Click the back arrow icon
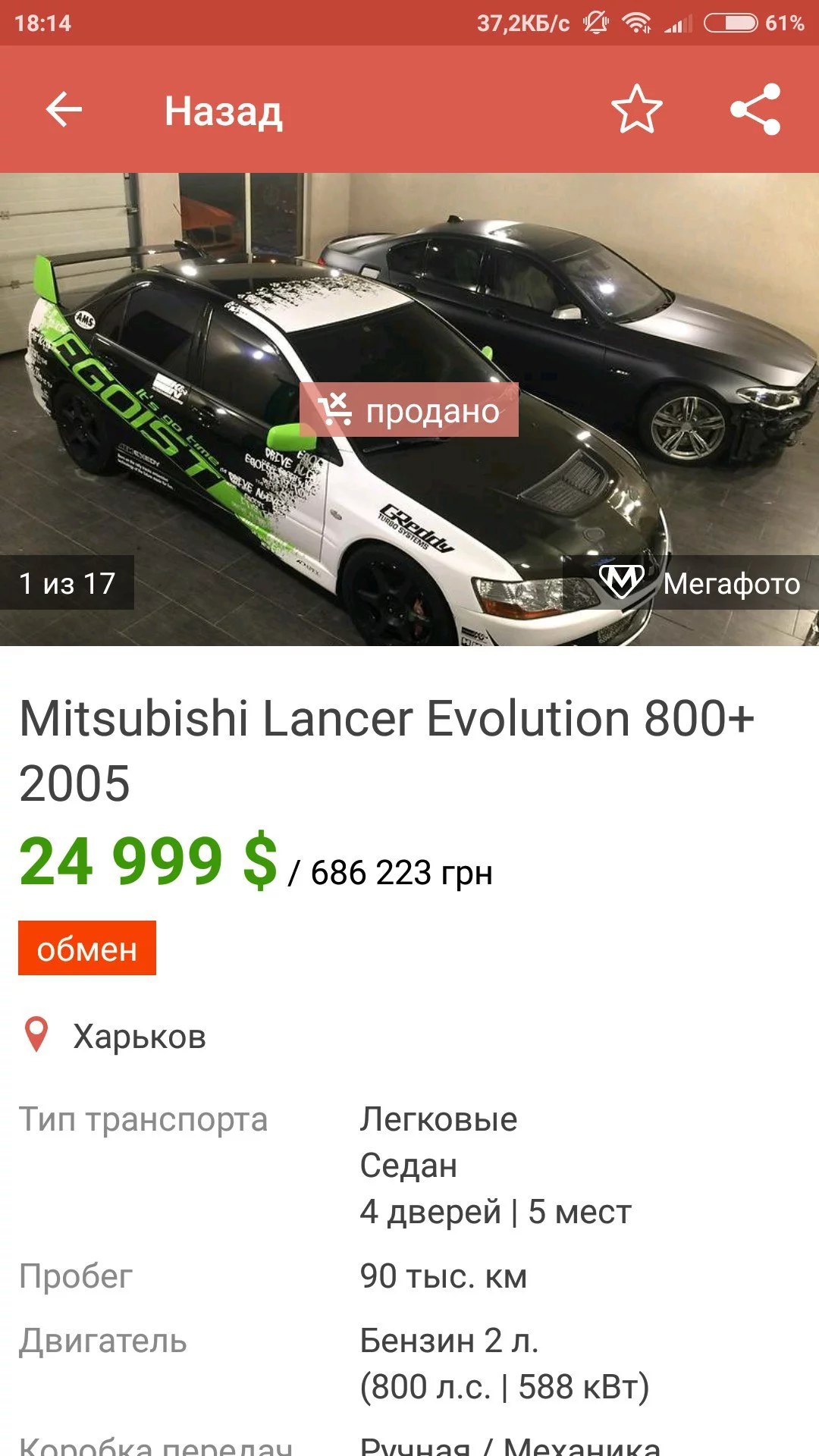The image size is (819, 1456). 64,110
